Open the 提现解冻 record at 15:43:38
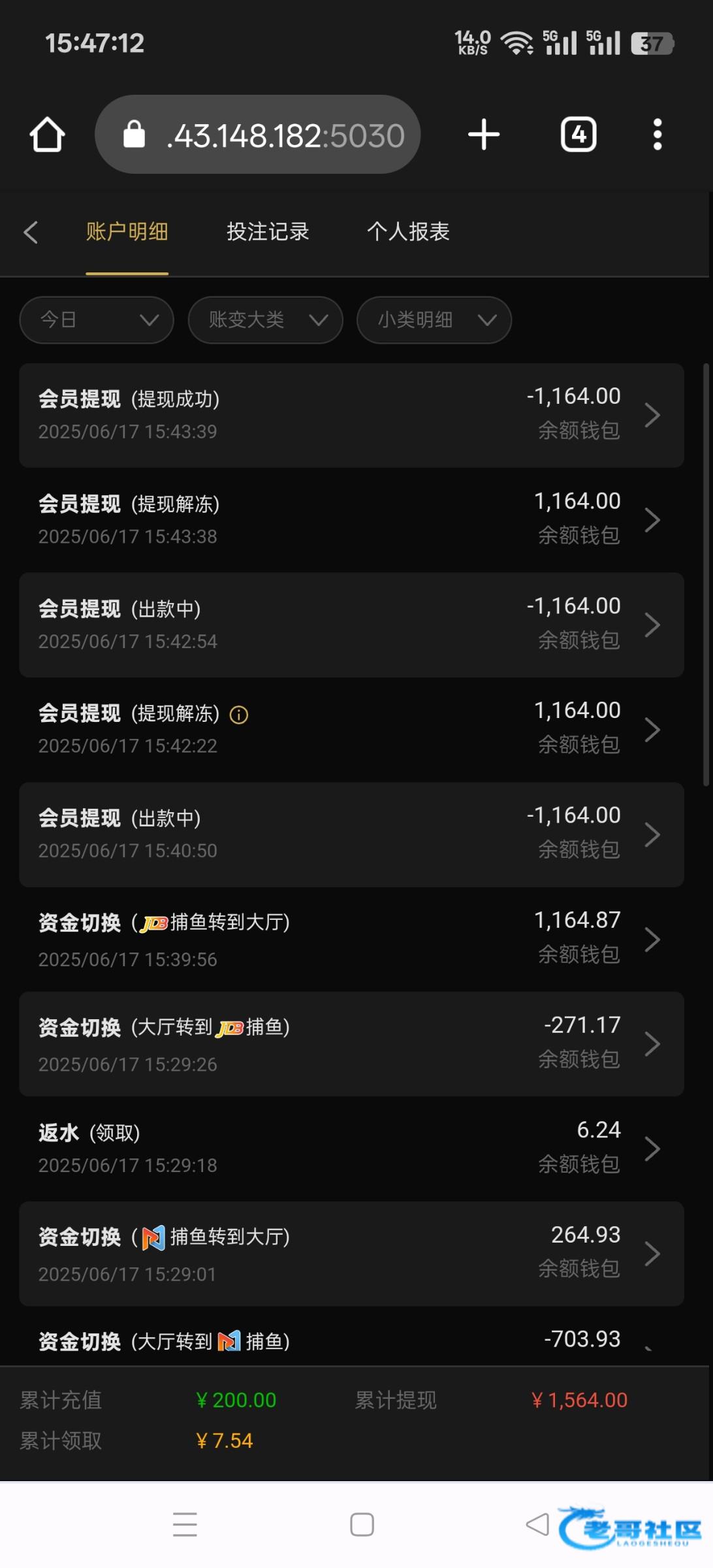713x1568 pixels. (x=351, y=520)
